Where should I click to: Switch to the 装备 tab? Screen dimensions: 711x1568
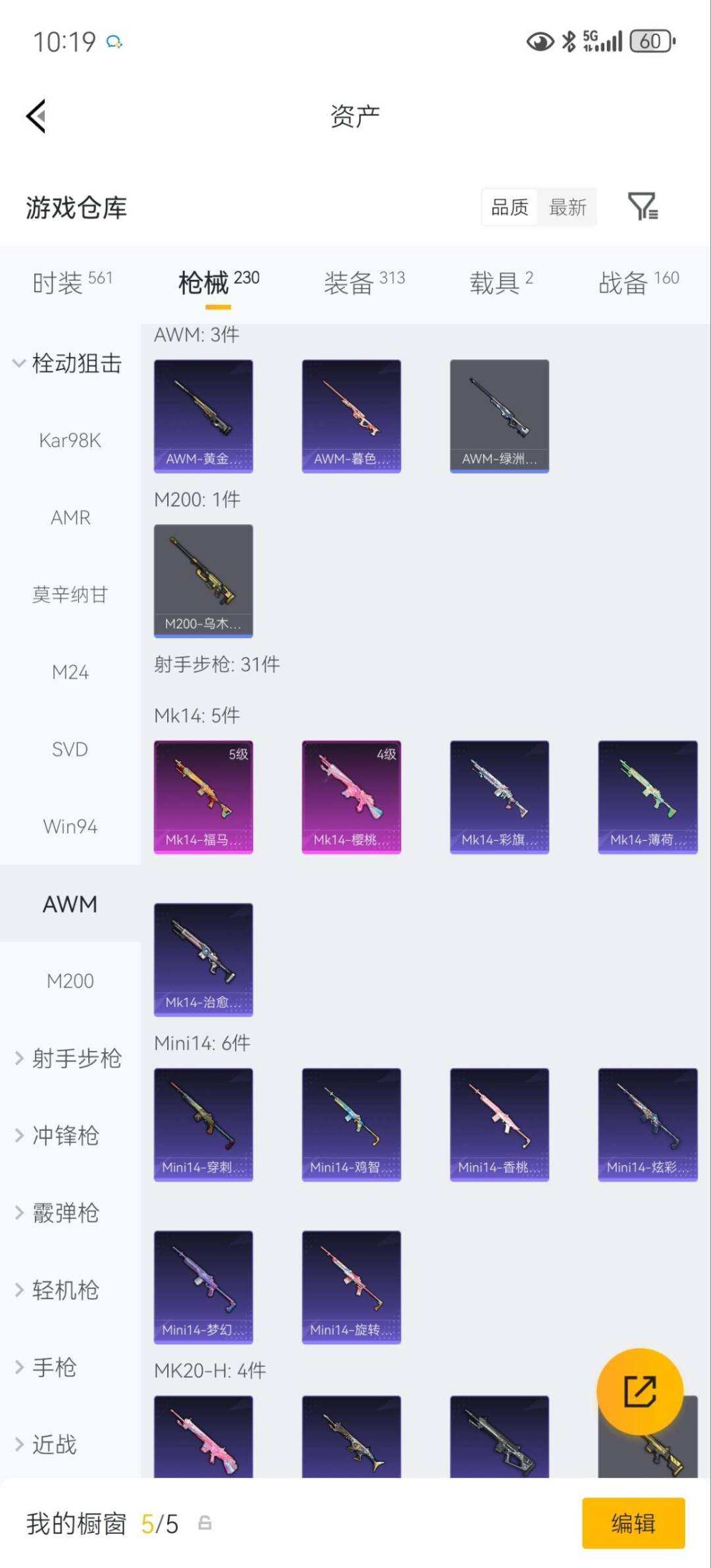click(364, 283)
